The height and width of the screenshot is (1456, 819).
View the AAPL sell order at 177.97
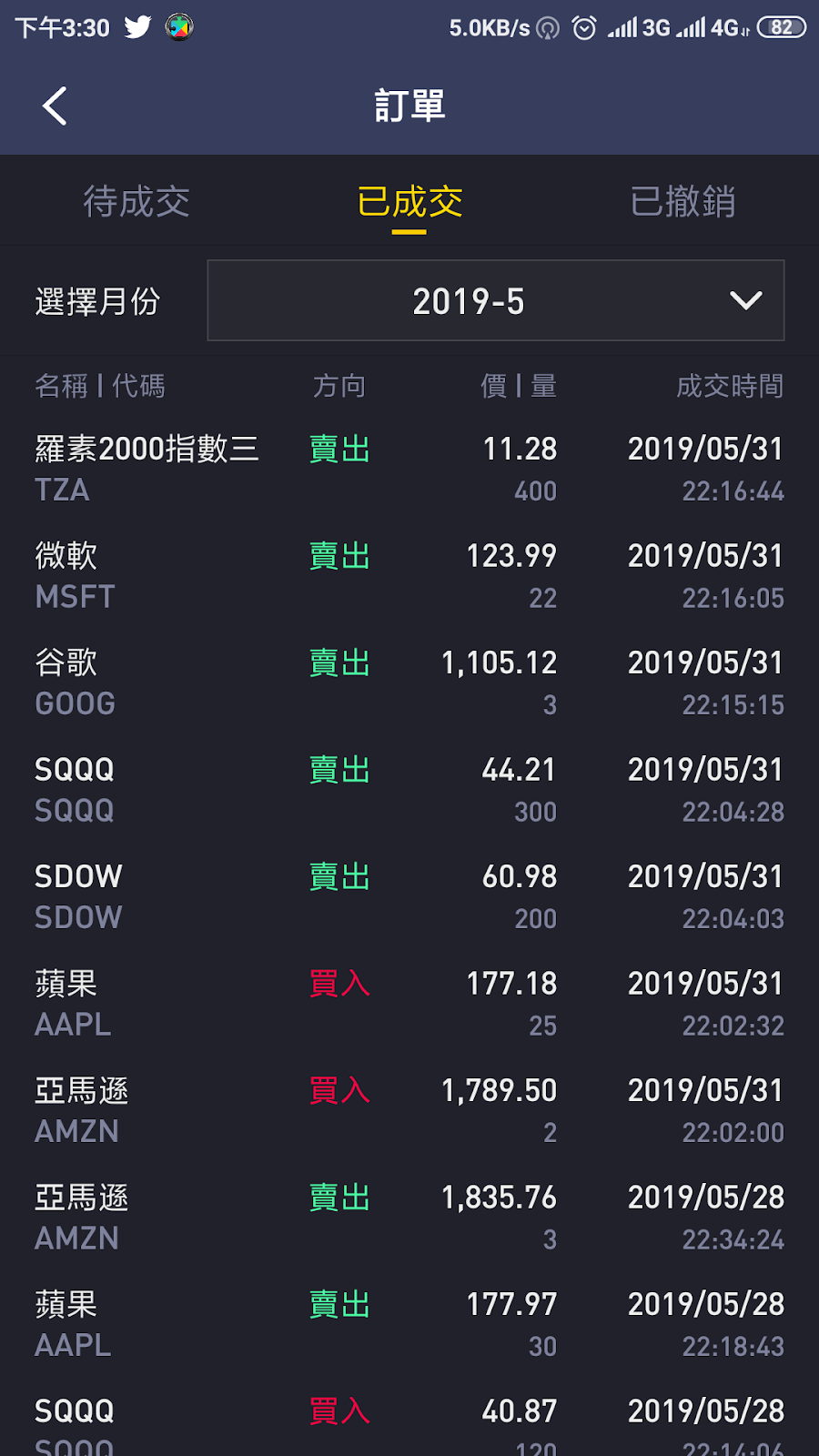tap(409, 1324)
